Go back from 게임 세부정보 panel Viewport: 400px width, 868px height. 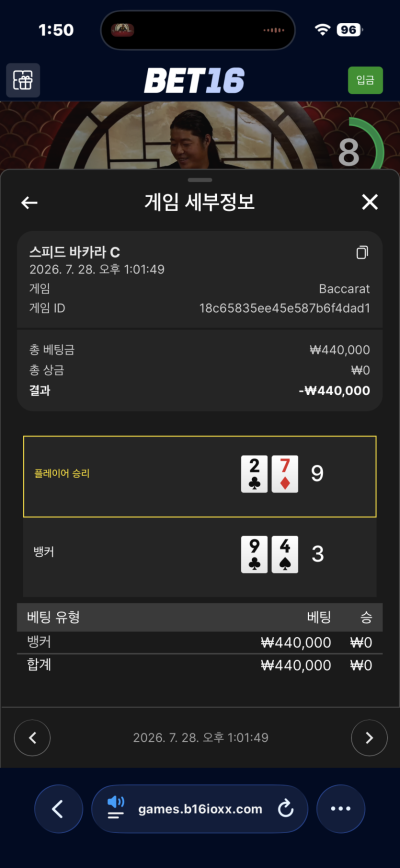[x=29, y=203]
